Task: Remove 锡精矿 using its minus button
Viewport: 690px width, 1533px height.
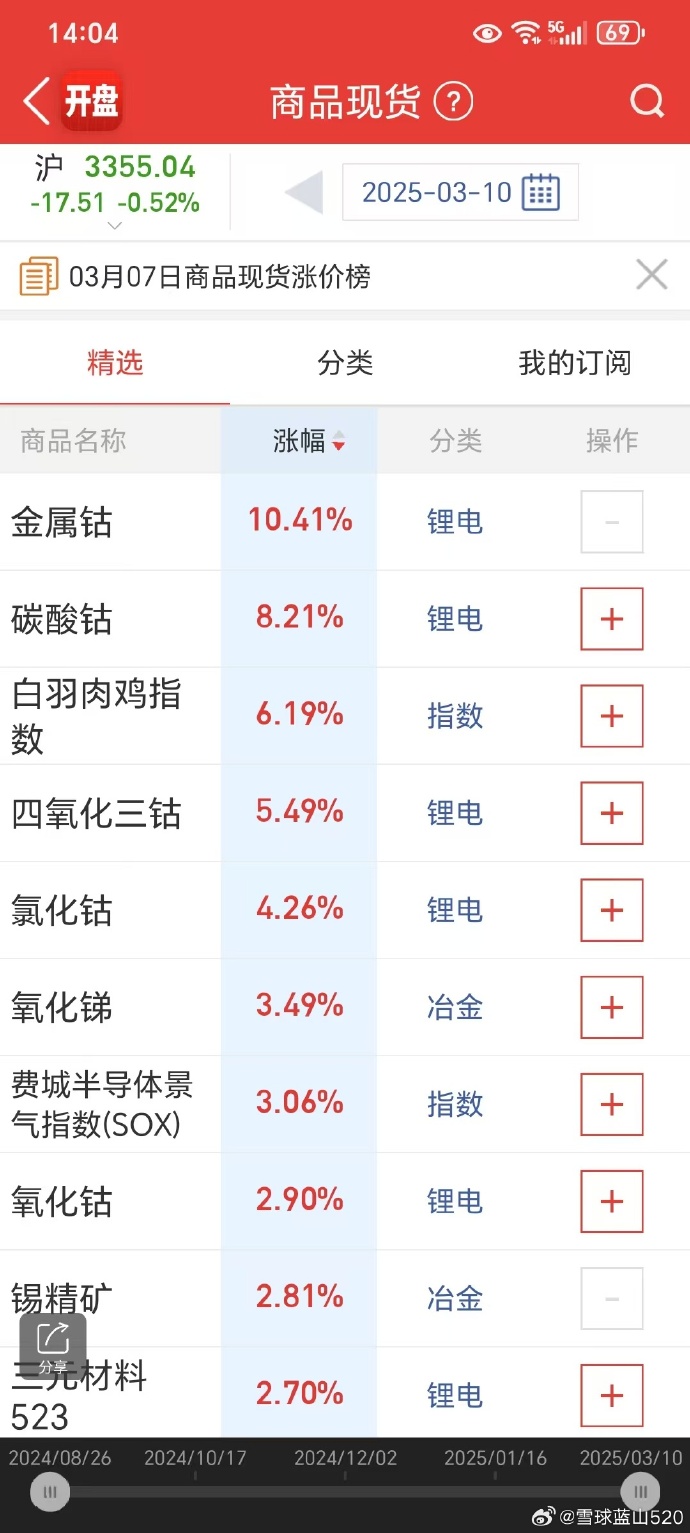Action: 612,1299
